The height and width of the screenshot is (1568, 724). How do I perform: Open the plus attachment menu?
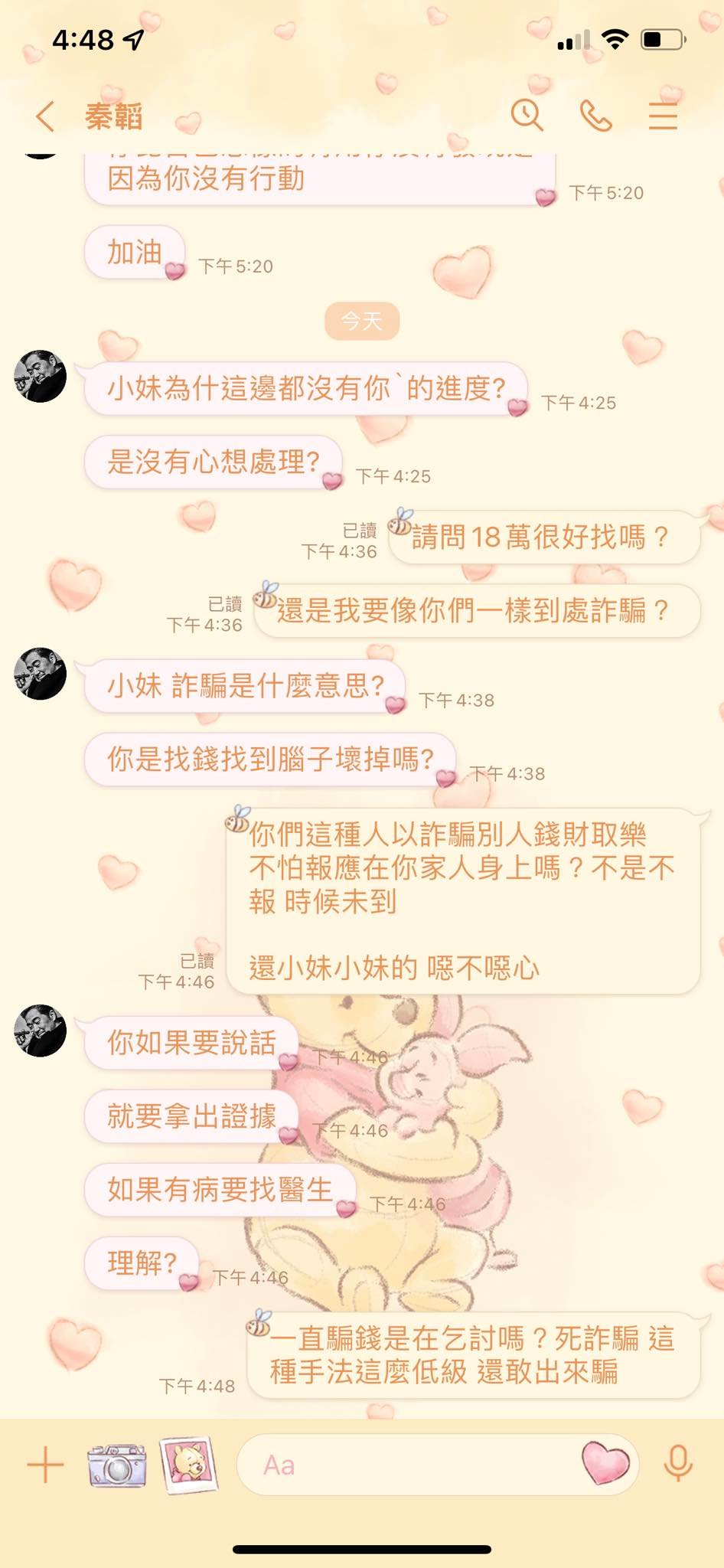click(45, 1466)
